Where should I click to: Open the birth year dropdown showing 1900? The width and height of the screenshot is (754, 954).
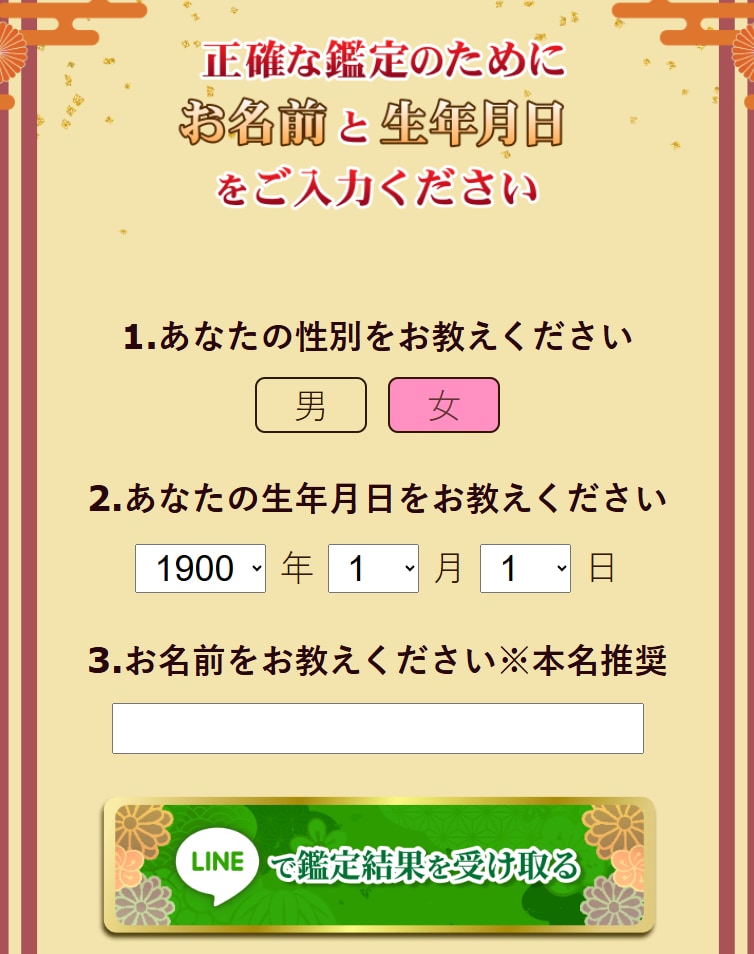pyautogui.click(x=200, y=569)
